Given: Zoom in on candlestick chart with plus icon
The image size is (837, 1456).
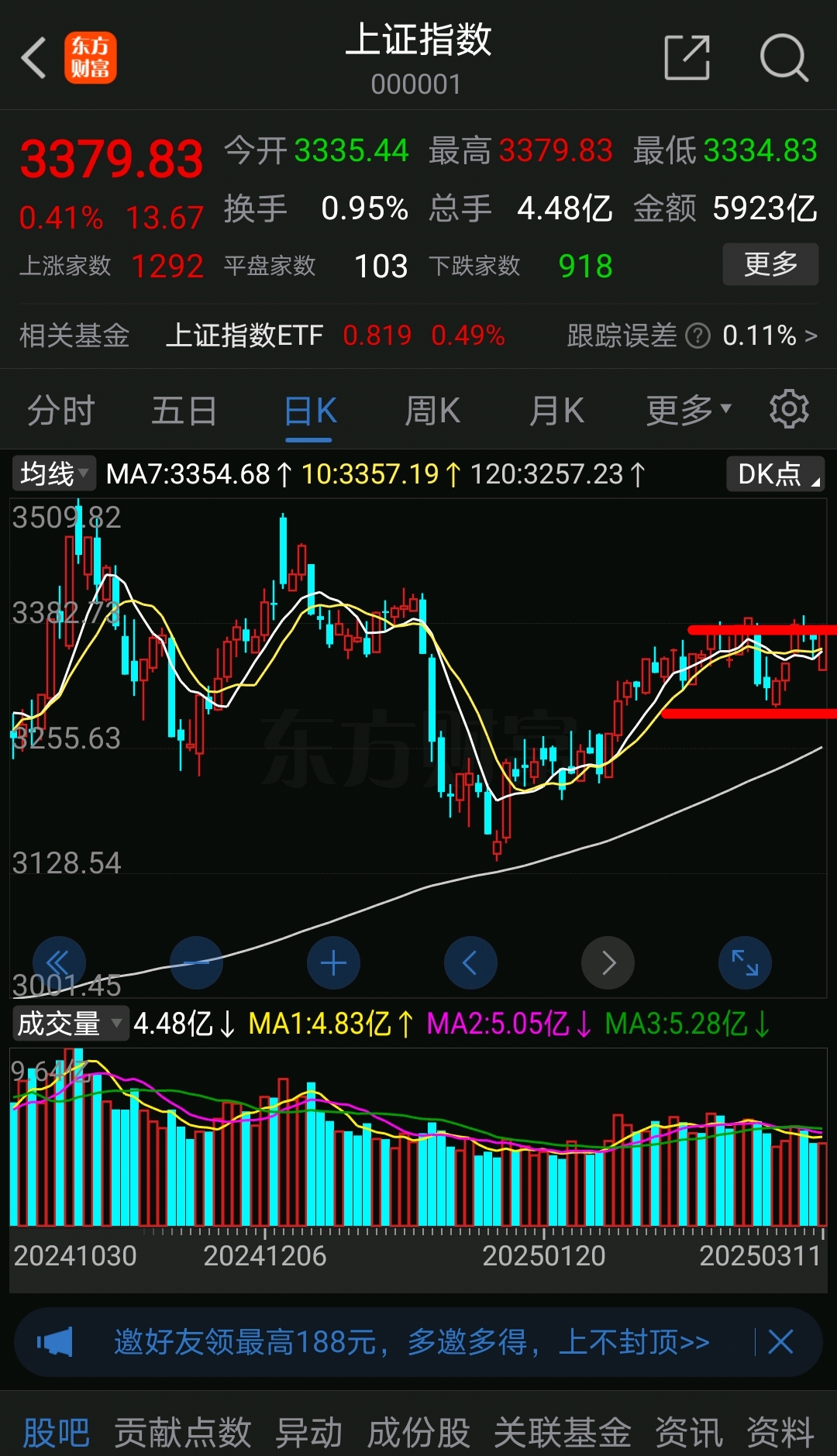Looking at the screenshot, I should pyautogui.click(x=333, y=962).
